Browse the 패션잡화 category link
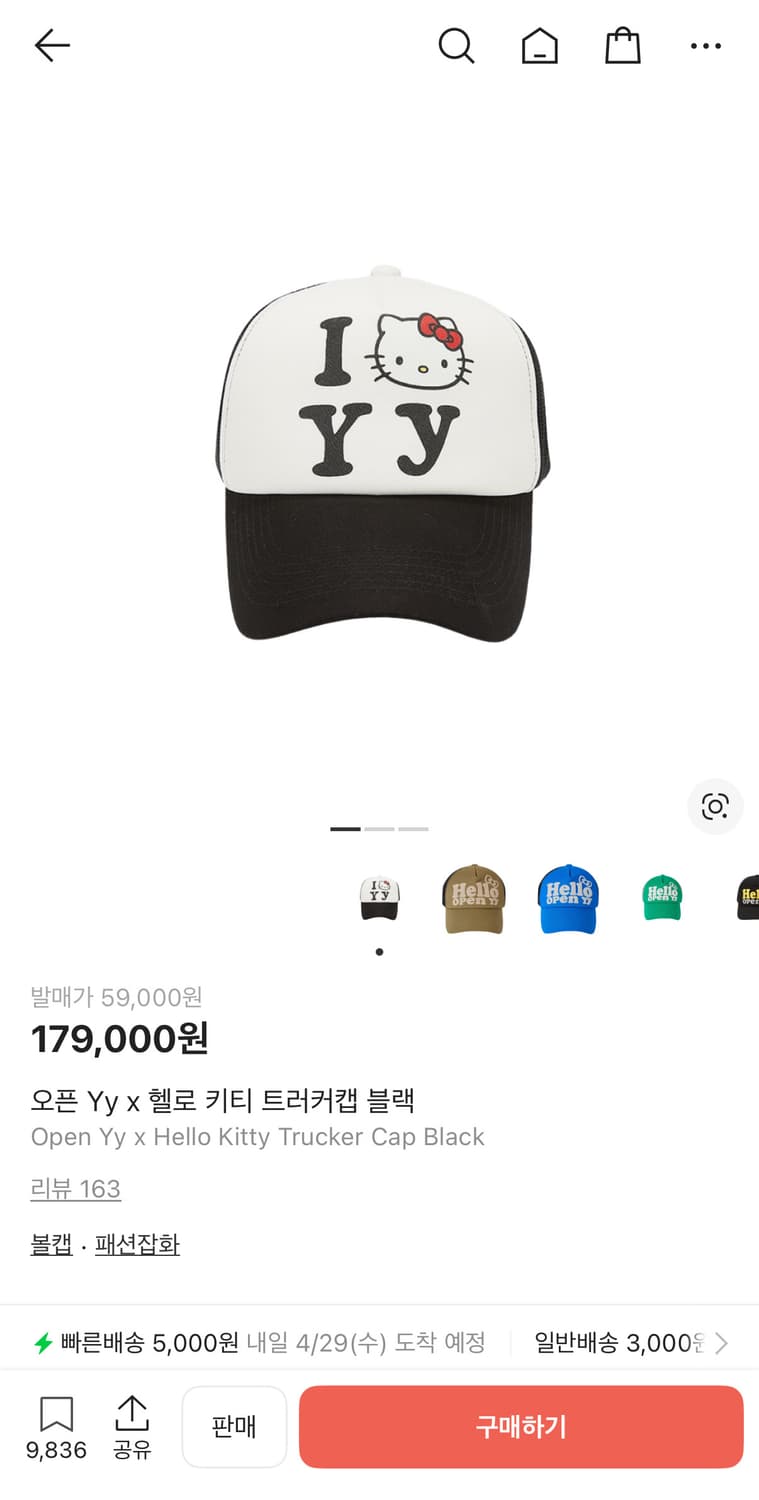Viewport: 759px width, 1500px height. (138, 1244)
